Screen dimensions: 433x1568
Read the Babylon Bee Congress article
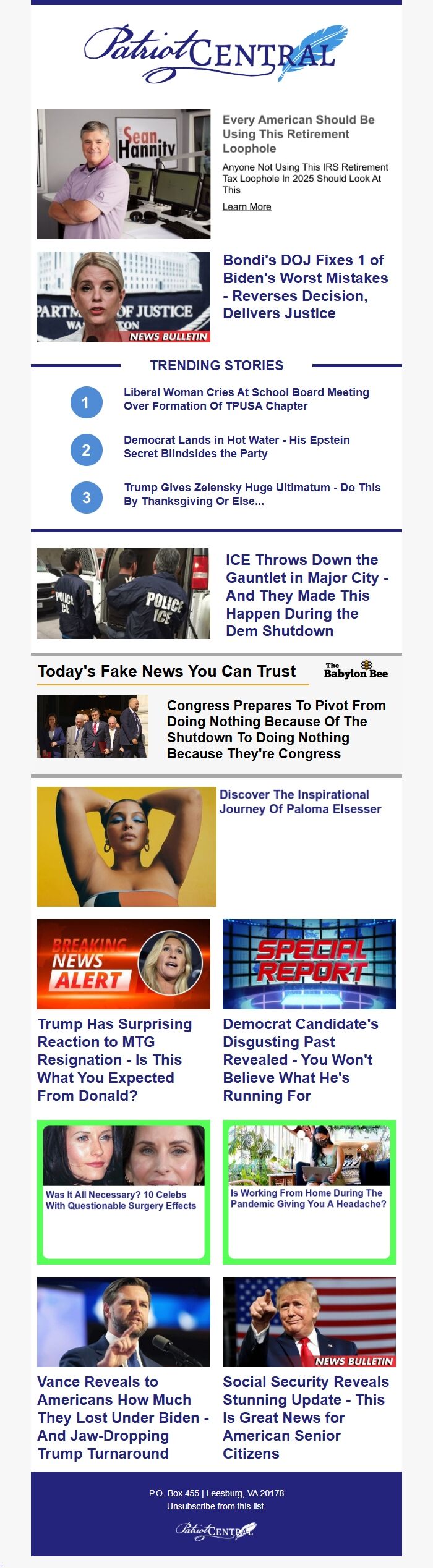click(x=276, y=729)
